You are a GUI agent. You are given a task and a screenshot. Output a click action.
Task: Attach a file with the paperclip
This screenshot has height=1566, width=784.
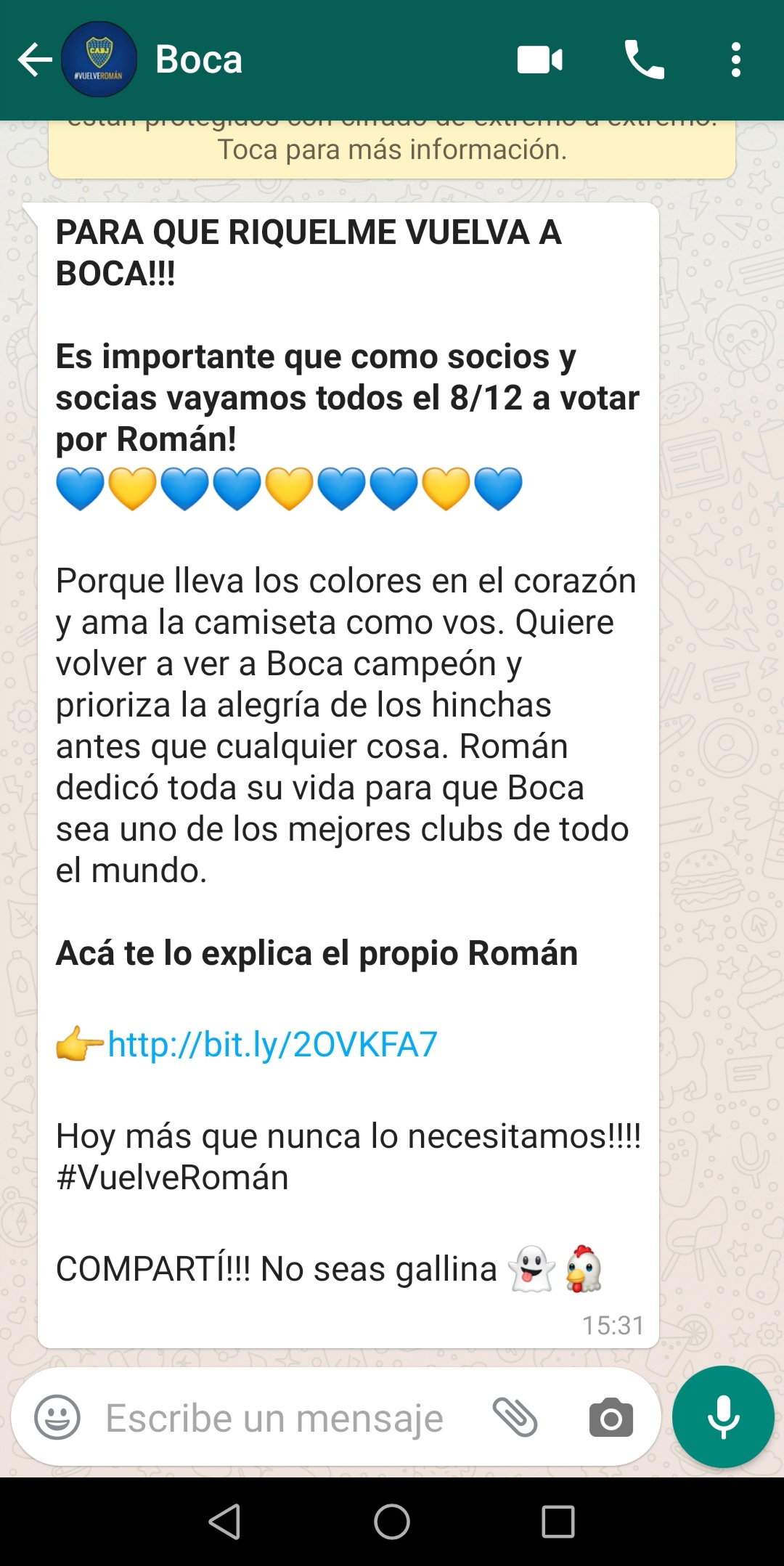[x=515, y=1416]
